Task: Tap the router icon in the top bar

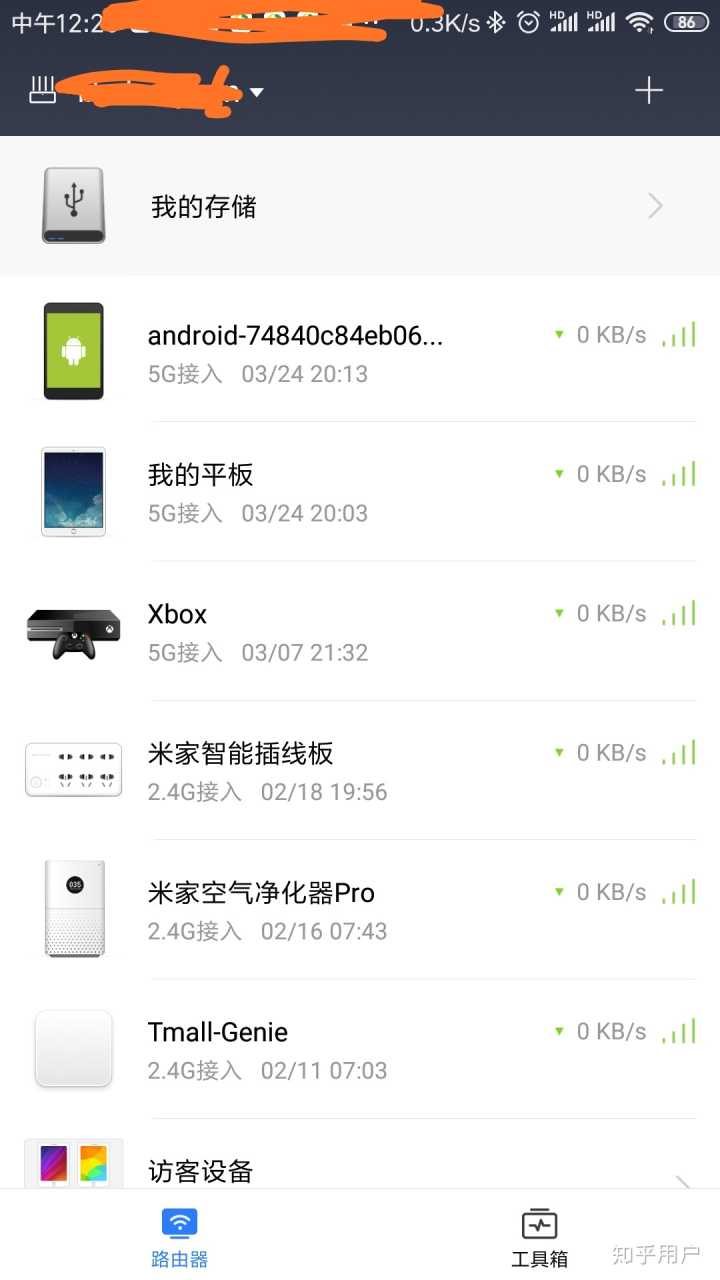Action: click(x=41, y=90)
